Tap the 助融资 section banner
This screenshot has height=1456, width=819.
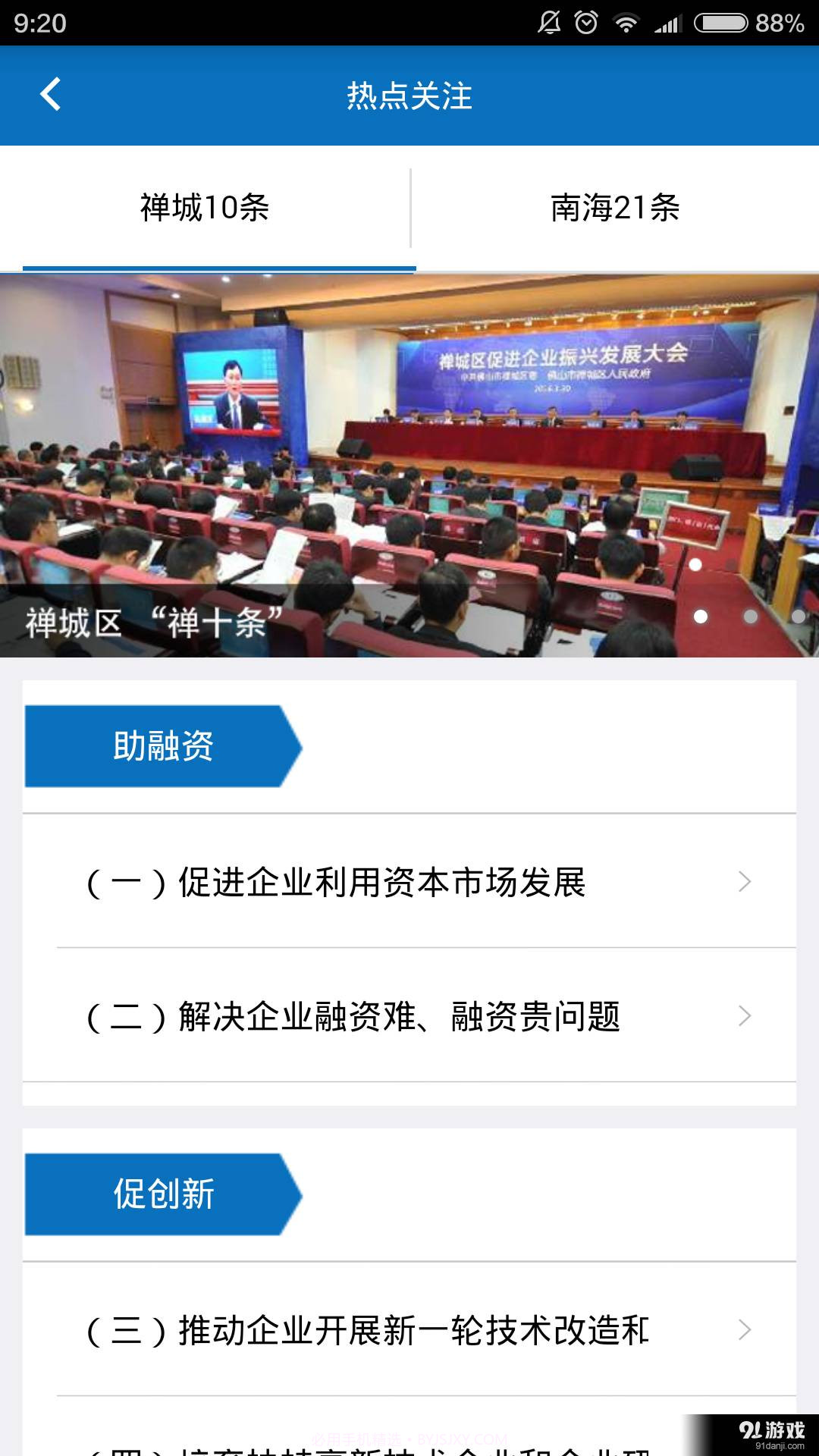tap(163, 746)
